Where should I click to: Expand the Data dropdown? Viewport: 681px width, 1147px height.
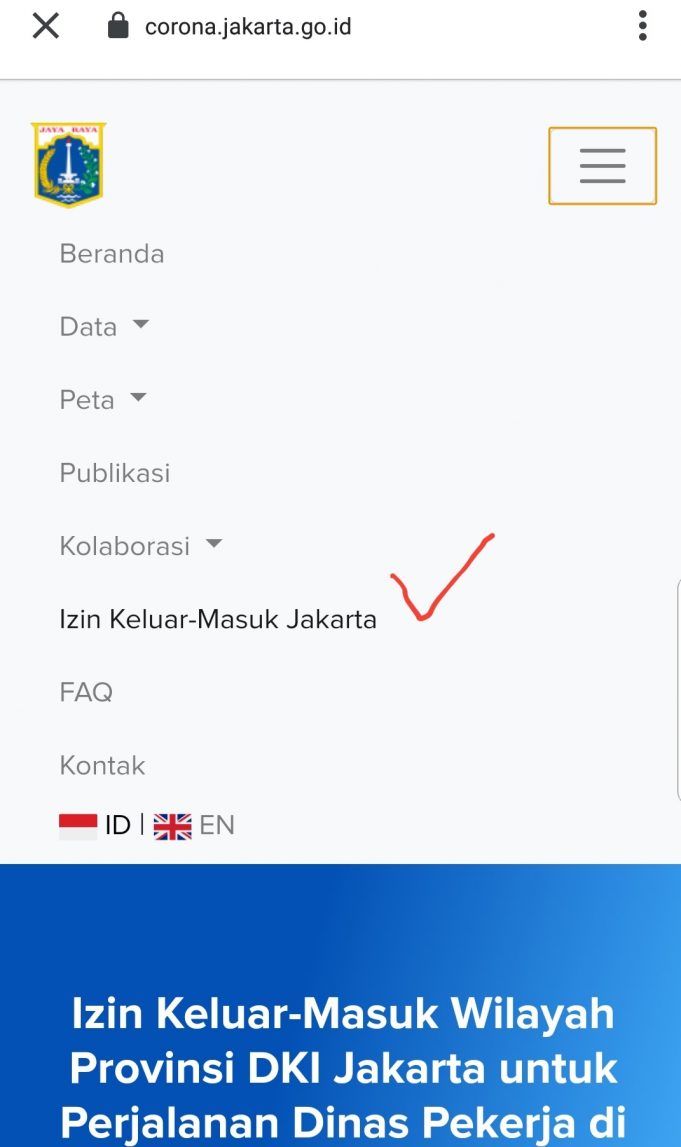pos(104,327)
